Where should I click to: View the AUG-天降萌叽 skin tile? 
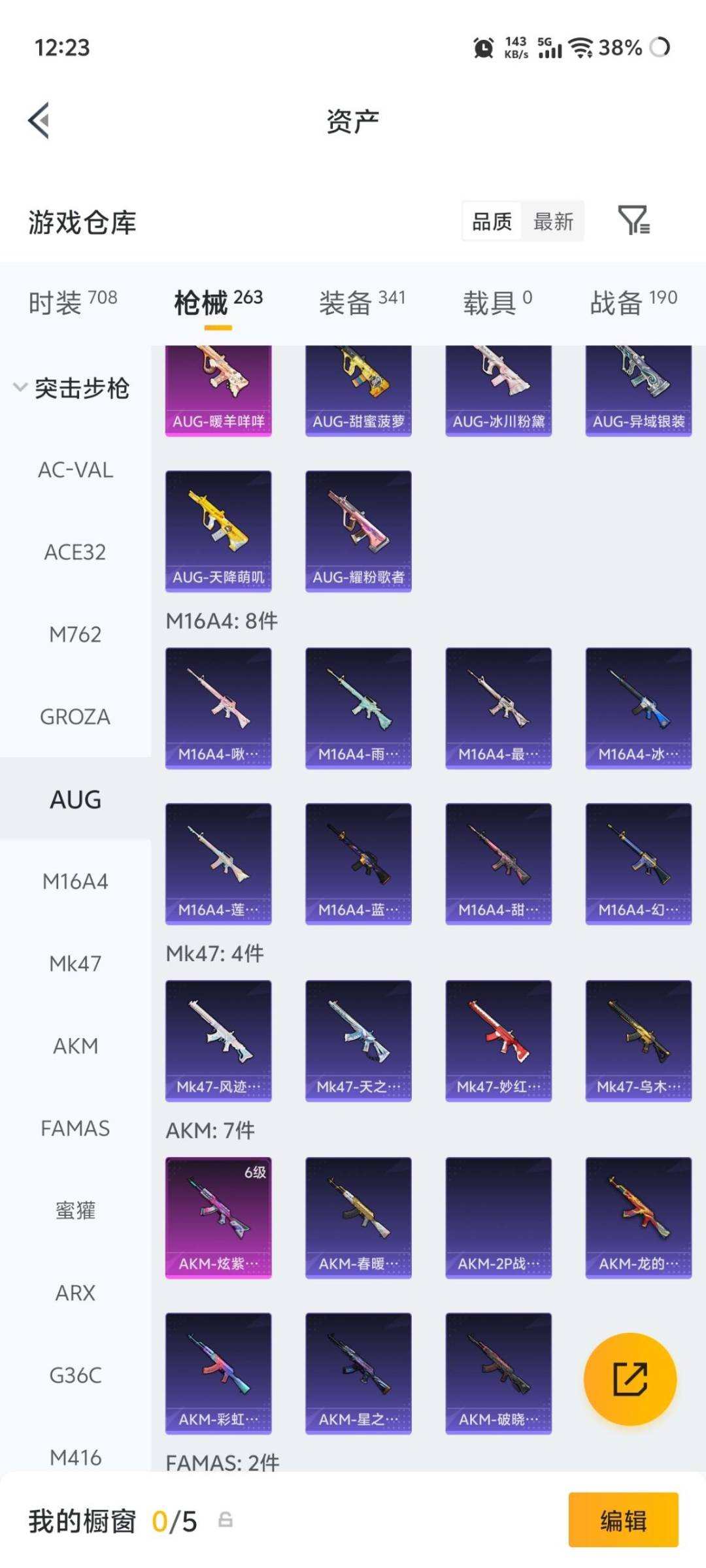coord(218,531)
